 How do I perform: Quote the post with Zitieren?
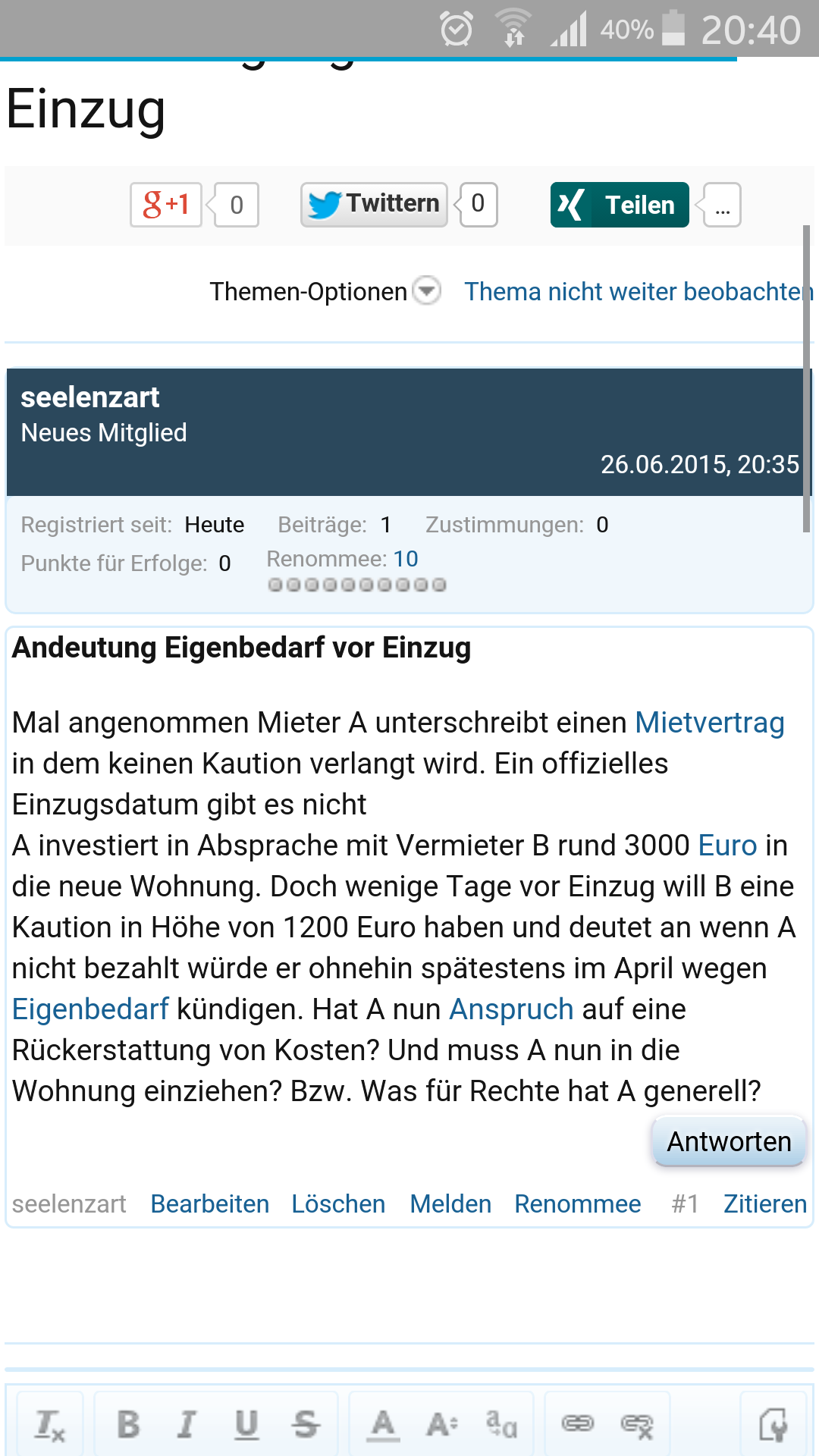tap(764, 1204)
